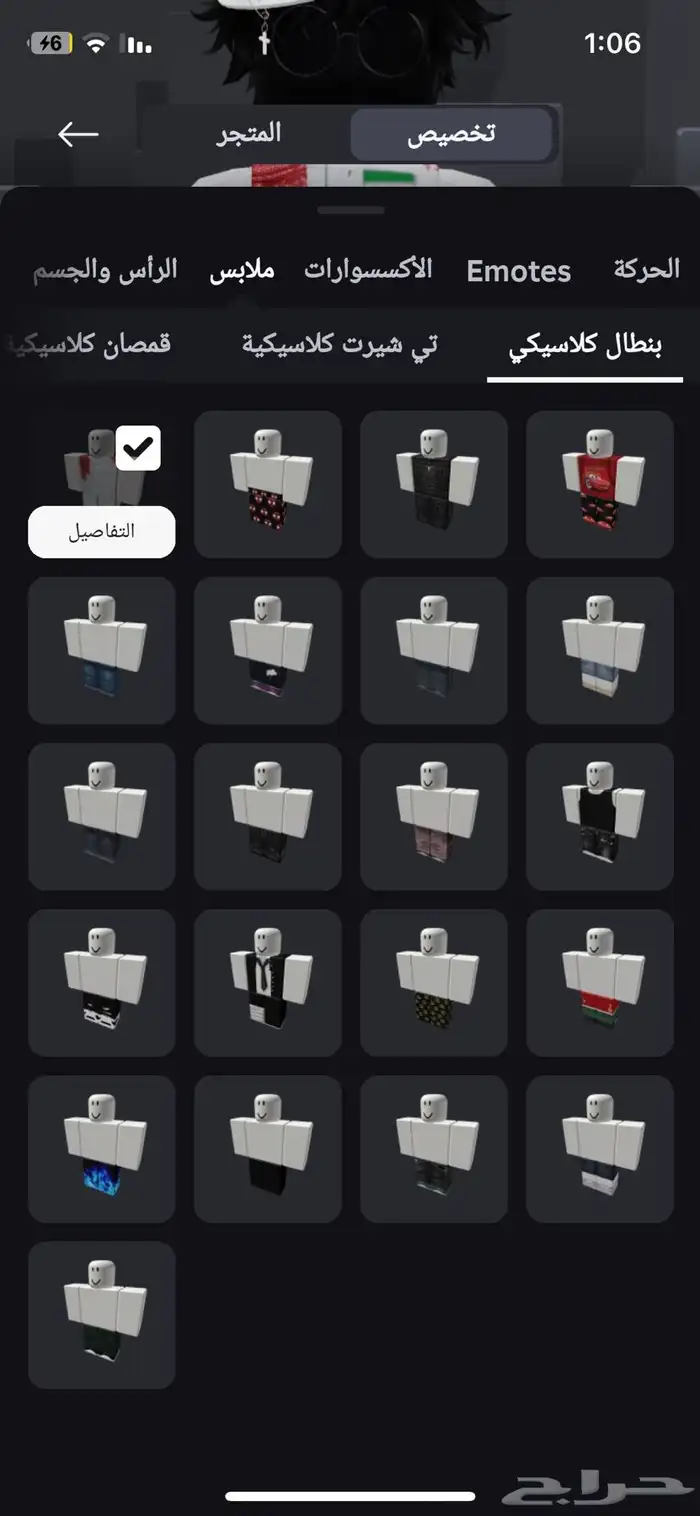Viewport: 700px width, 1516px height.
Task: Select the بنطال كلاسيكي sub-tab
Action: [x=586, y=346]
